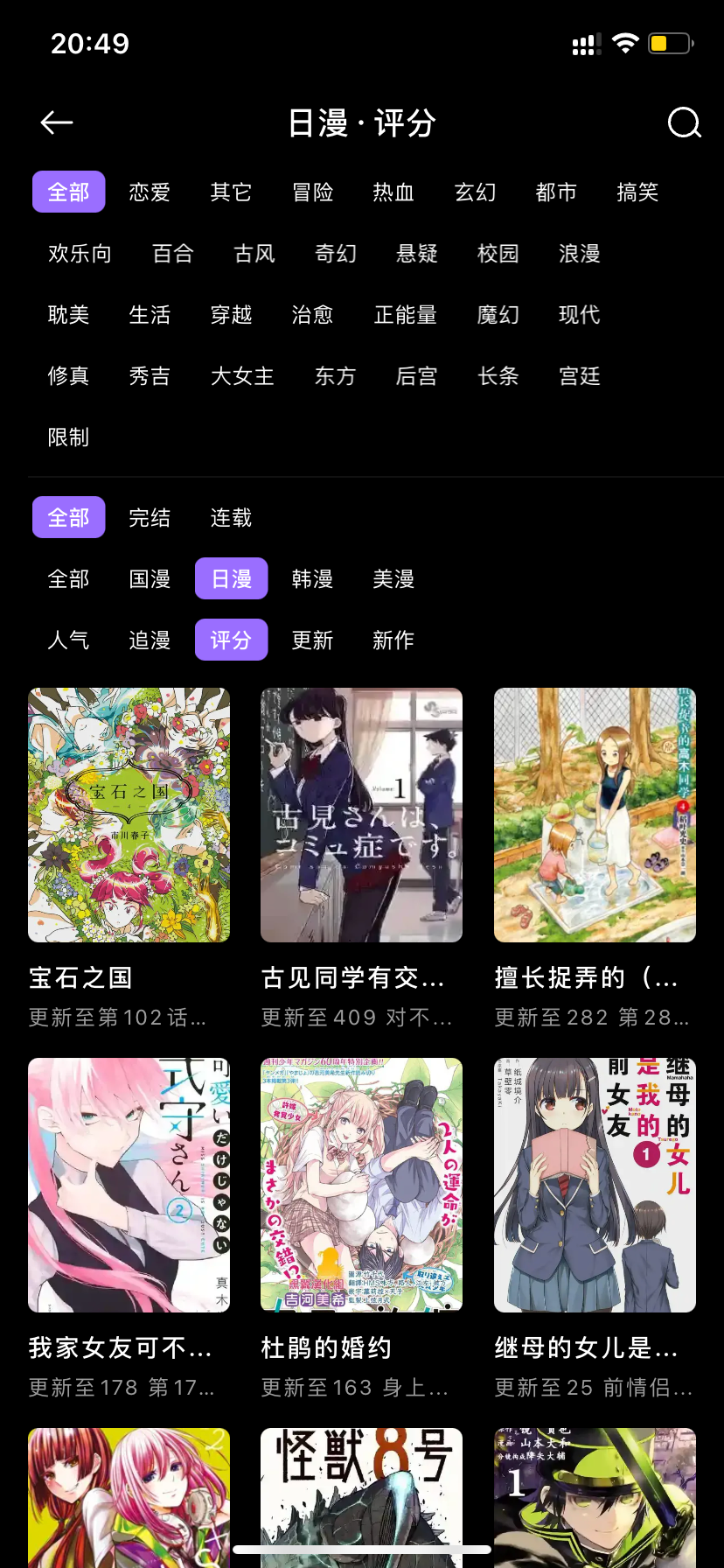
Task: Open the 古见同学有交… comic
Action: pos(361,815)
